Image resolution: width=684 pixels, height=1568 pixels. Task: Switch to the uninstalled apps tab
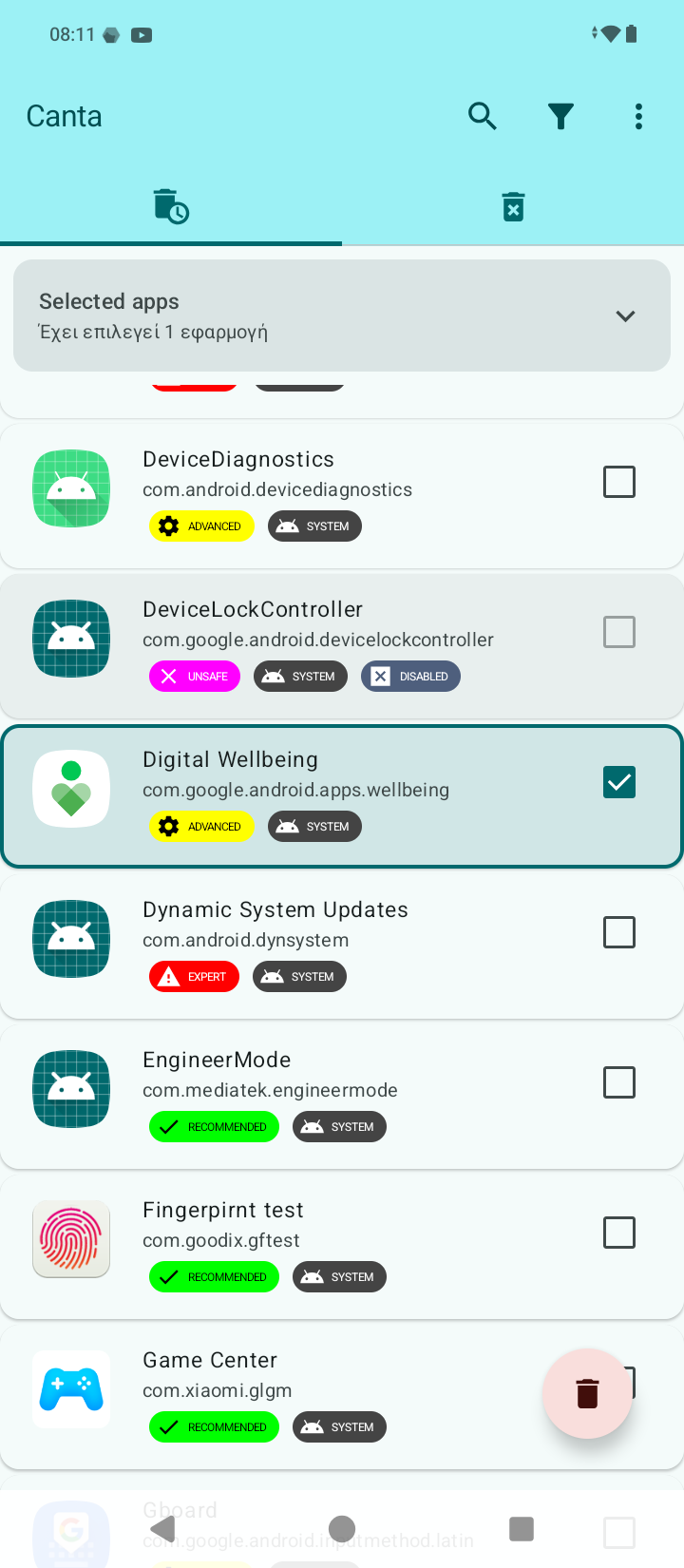pos(513,206)
